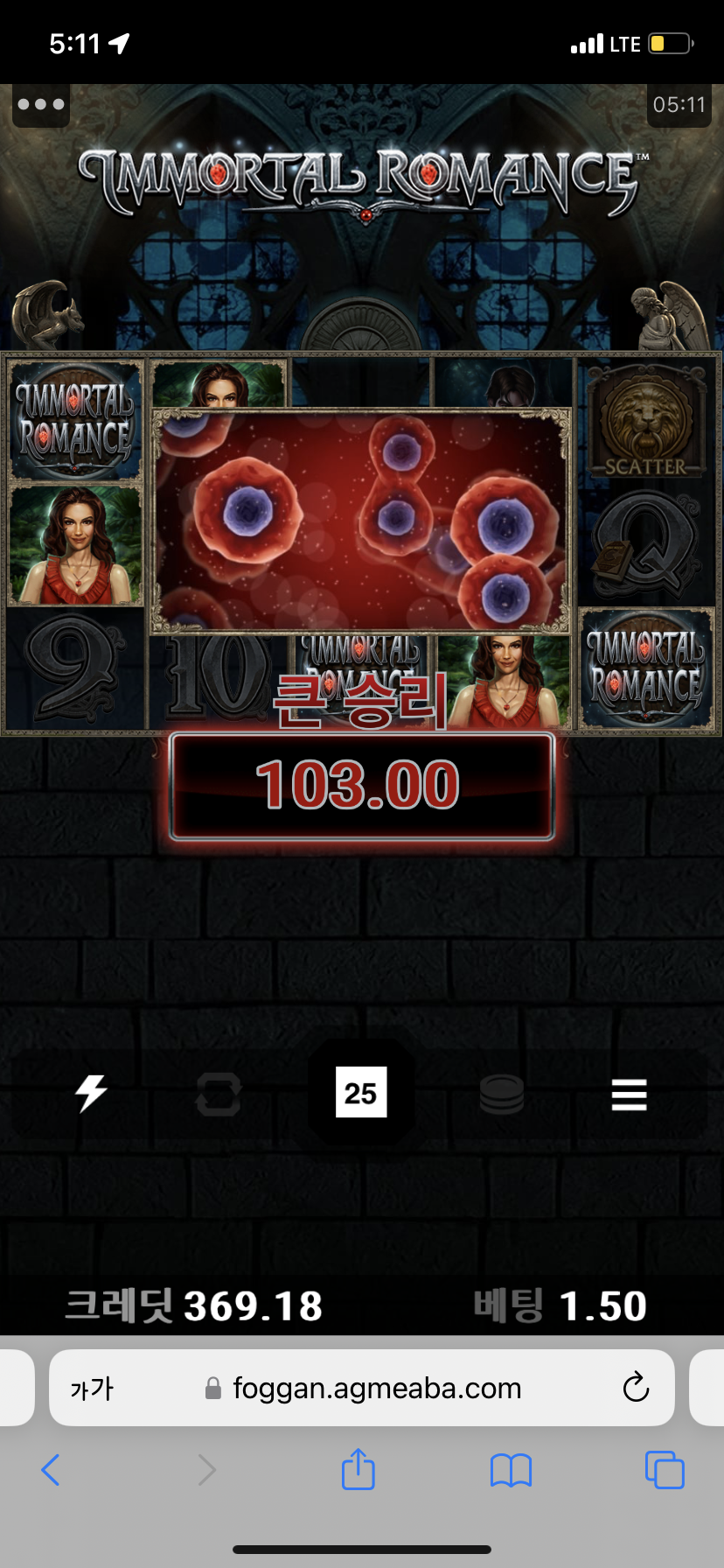
Task: Open the Safari text size options
Action: [92, 1389]
